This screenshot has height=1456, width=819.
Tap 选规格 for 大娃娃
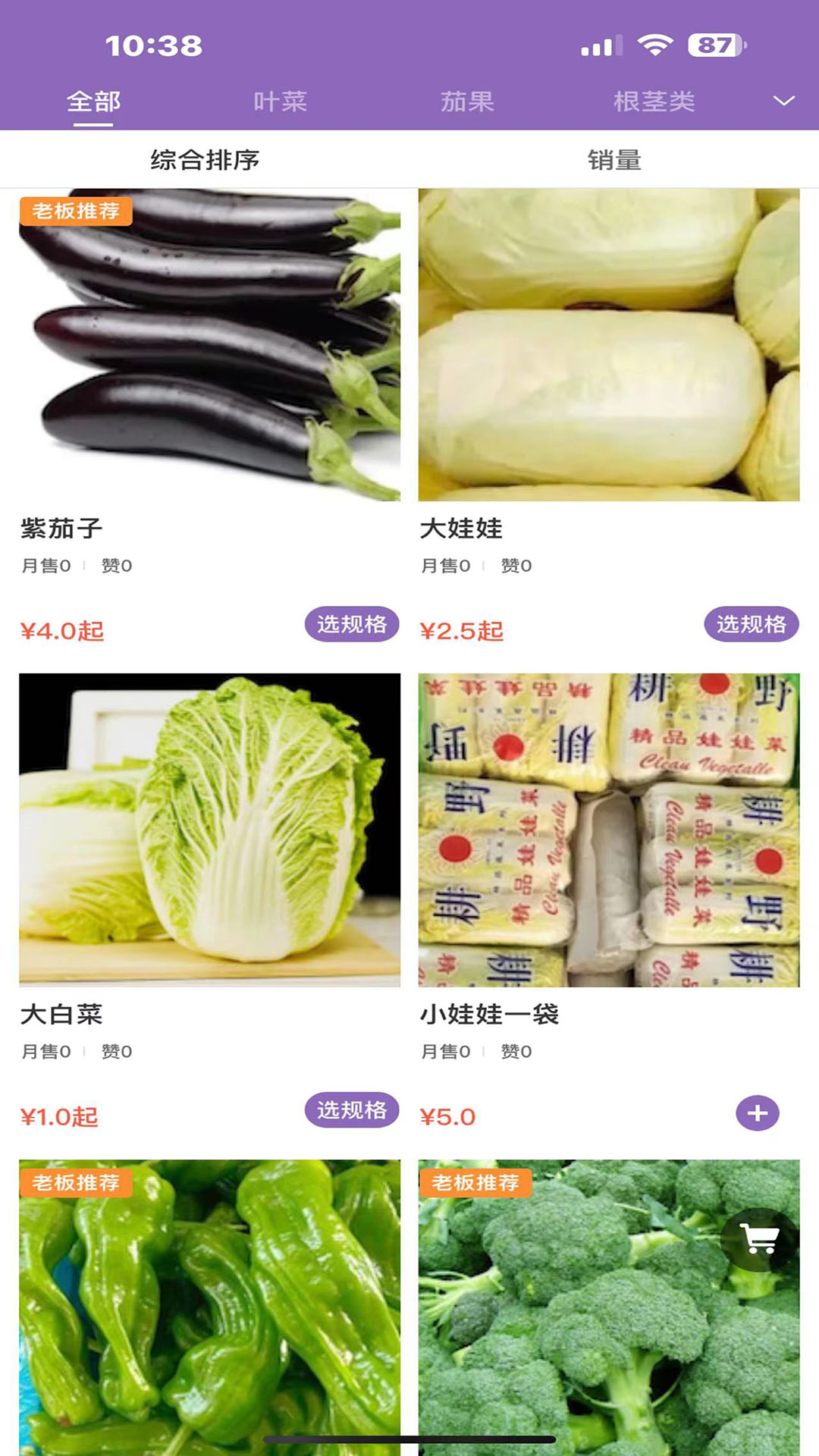[752, 624]
